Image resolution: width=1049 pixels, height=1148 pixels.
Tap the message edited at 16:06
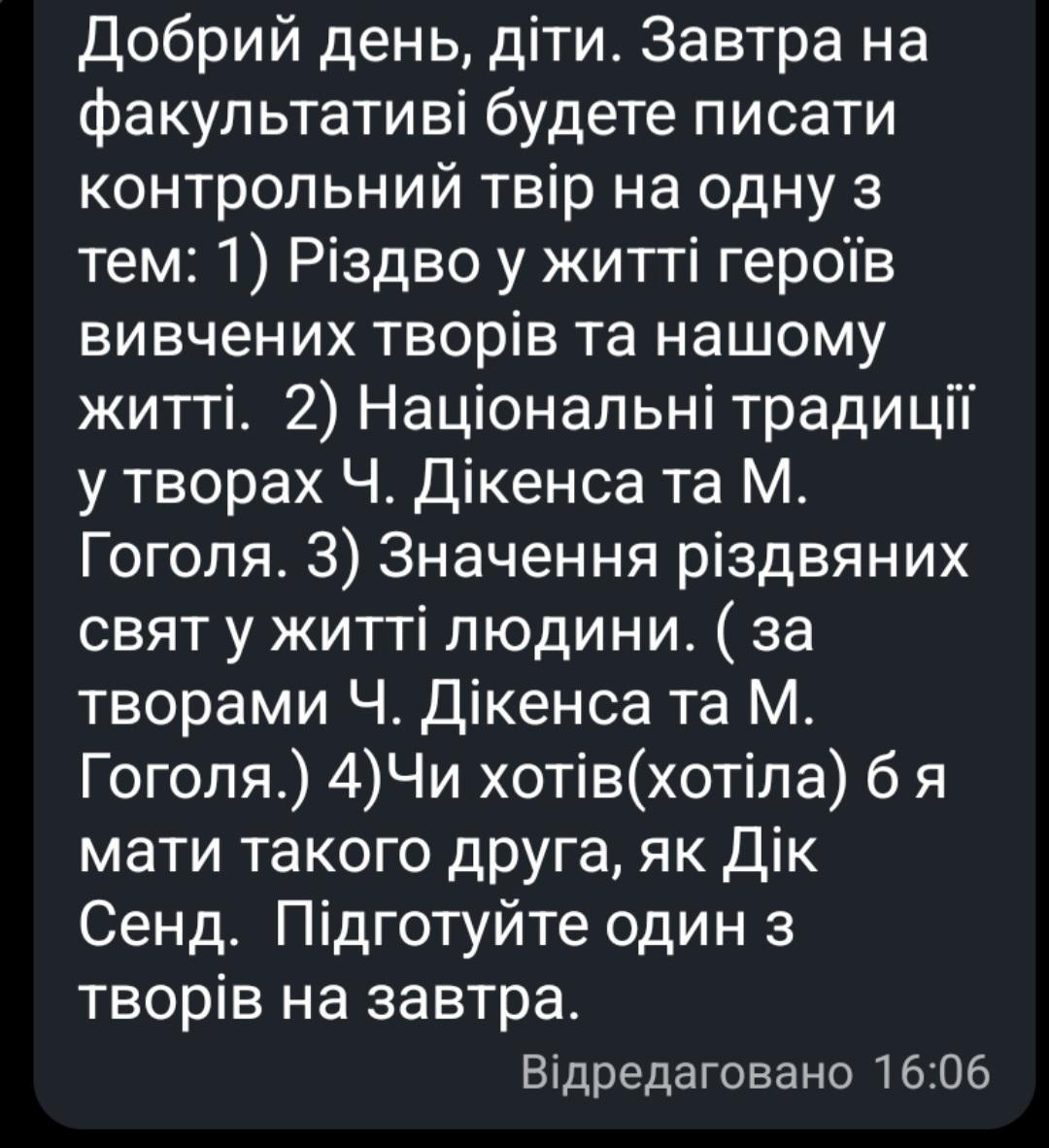pyautogui.click(x=524, y=544)
